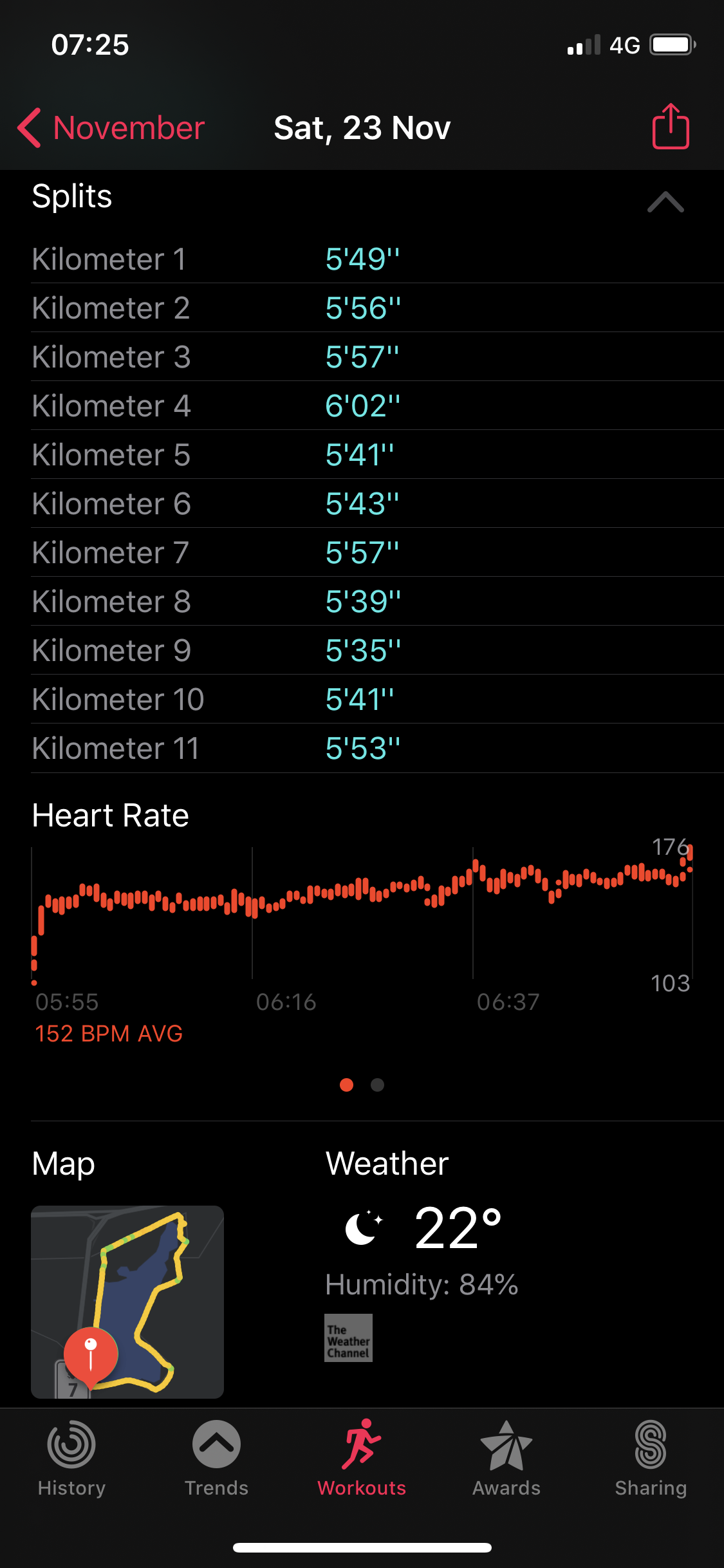Open the Sharing tab
Screen dimensions: 724x1568
click(x=651, y=1459)
